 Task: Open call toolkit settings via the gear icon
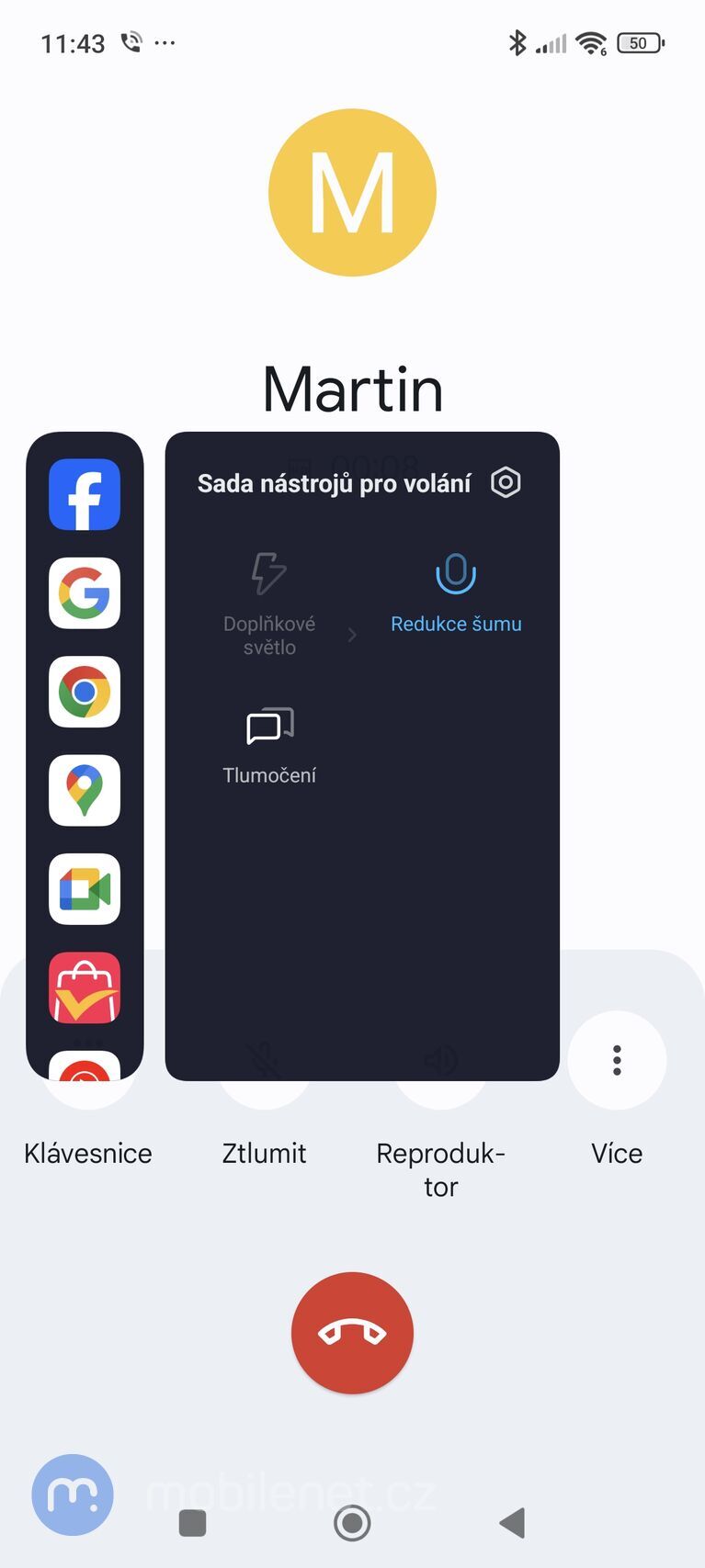click(506, 481)
